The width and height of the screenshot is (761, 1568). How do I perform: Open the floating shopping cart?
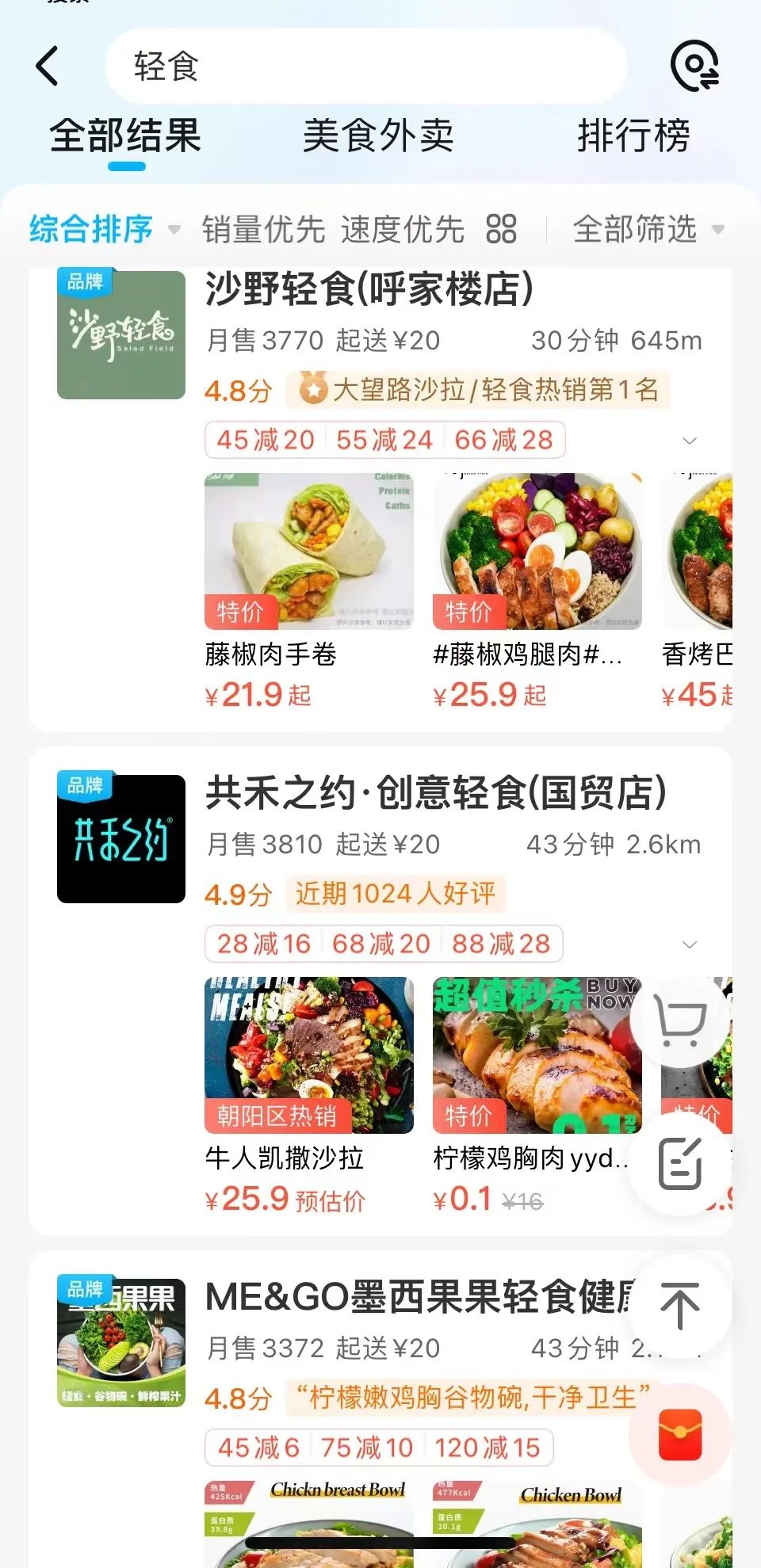680,1022
